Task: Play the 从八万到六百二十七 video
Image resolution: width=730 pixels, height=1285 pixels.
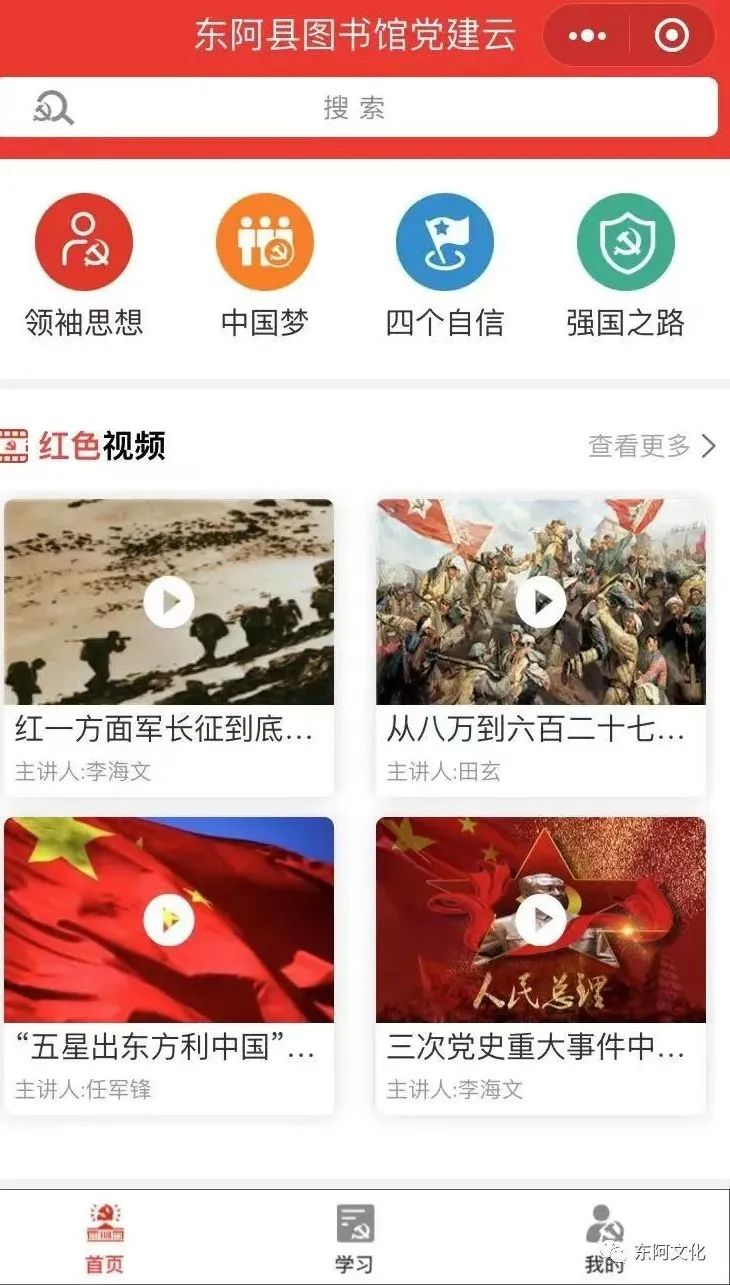Action: (x=541, y=602)
